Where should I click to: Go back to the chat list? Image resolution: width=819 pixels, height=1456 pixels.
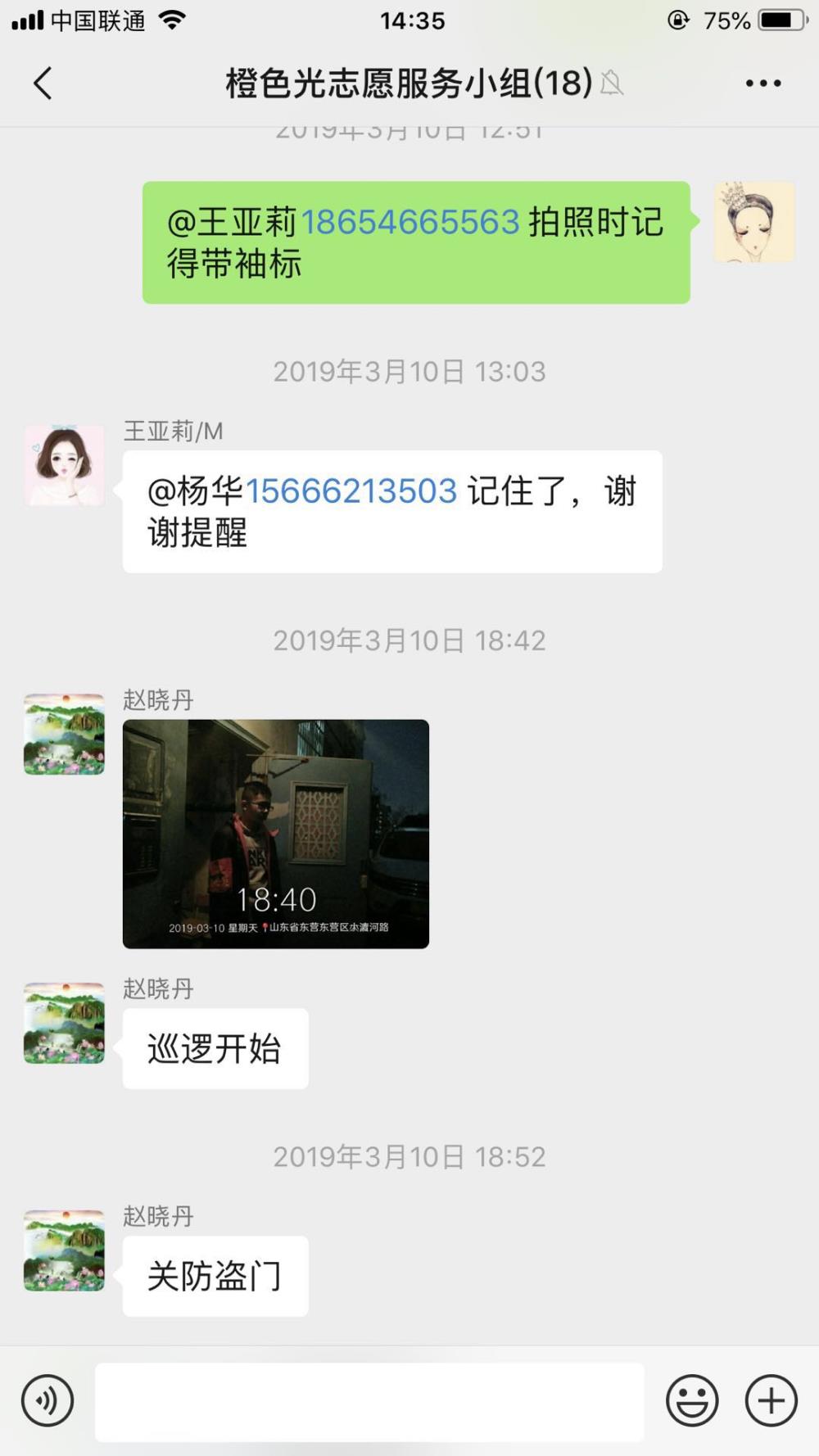[x=43, y=83]
